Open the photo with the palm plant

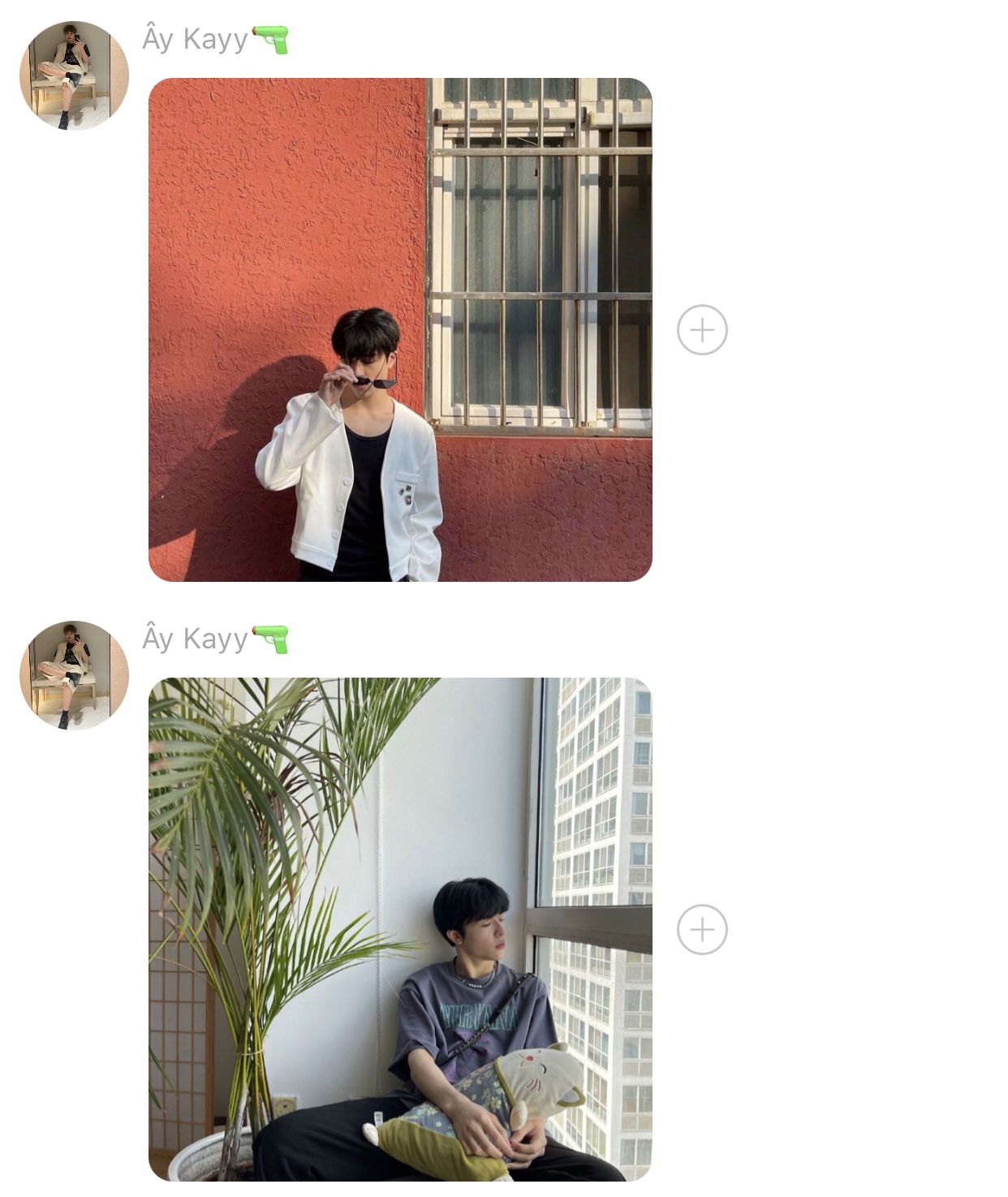click(x=400, y=929)
